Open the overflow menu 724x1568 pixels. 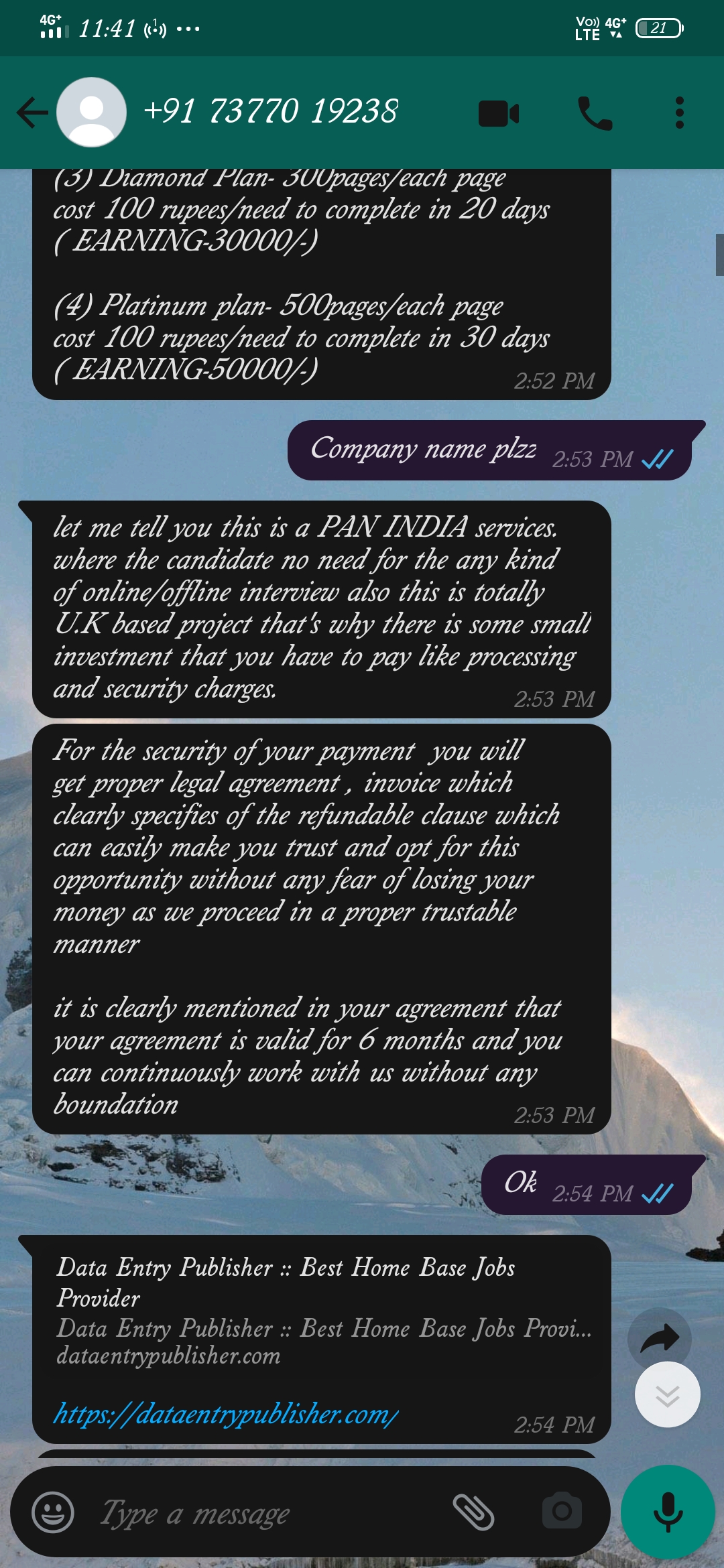(679, 113)
